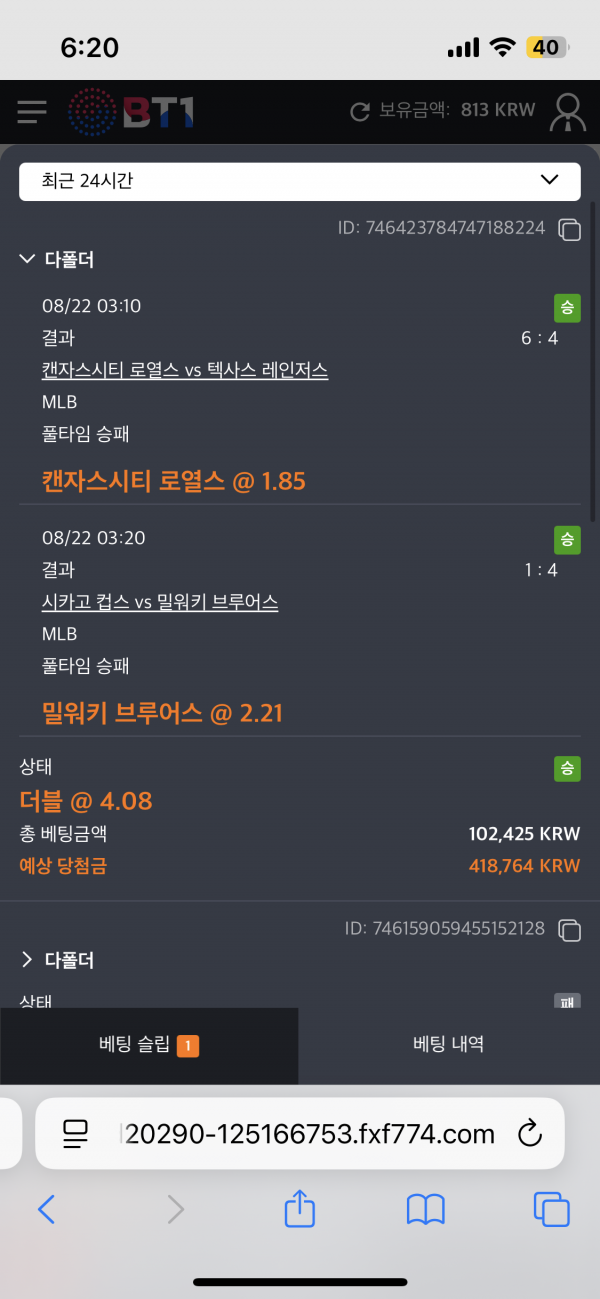The height and width of the screenshot is (1299, 600).
Task: Open the hamburger menu
Action: 32,111
